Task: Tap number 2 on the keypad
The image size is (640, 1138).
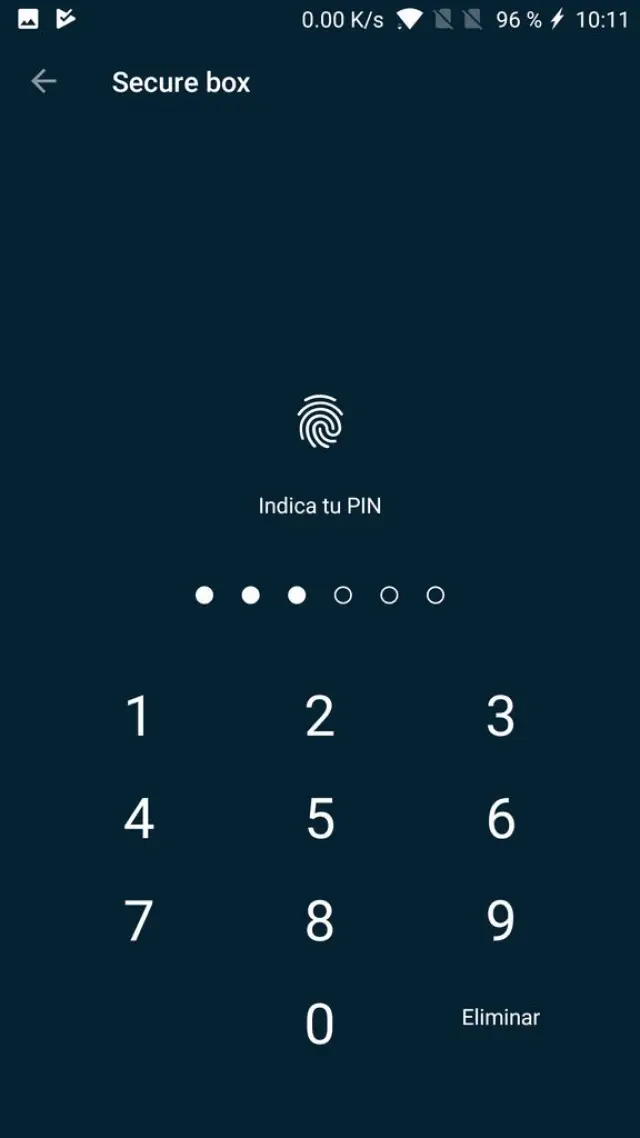Action: point(320,716)
